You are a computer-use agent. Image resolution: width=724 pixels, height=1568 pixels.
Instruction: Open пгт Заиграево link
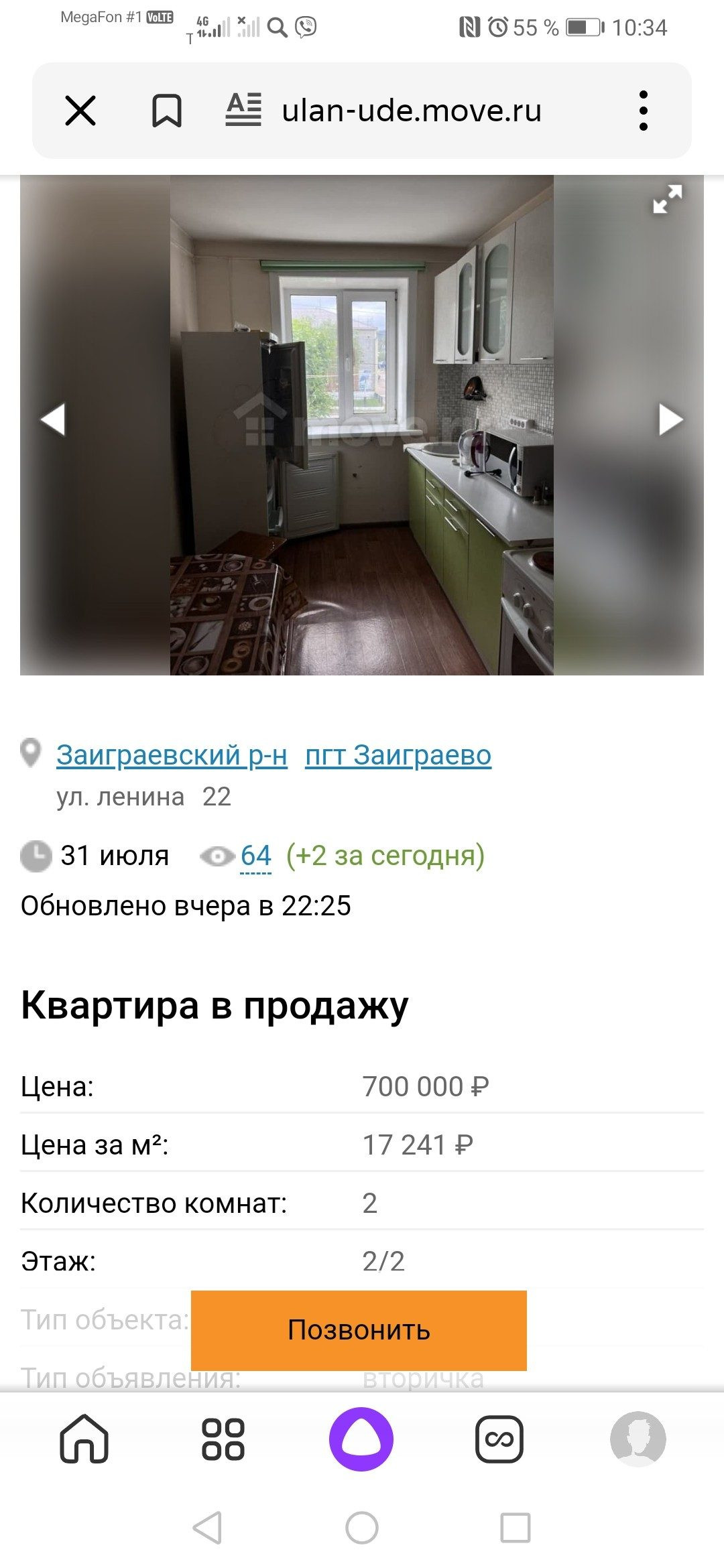tap(398, 755)
